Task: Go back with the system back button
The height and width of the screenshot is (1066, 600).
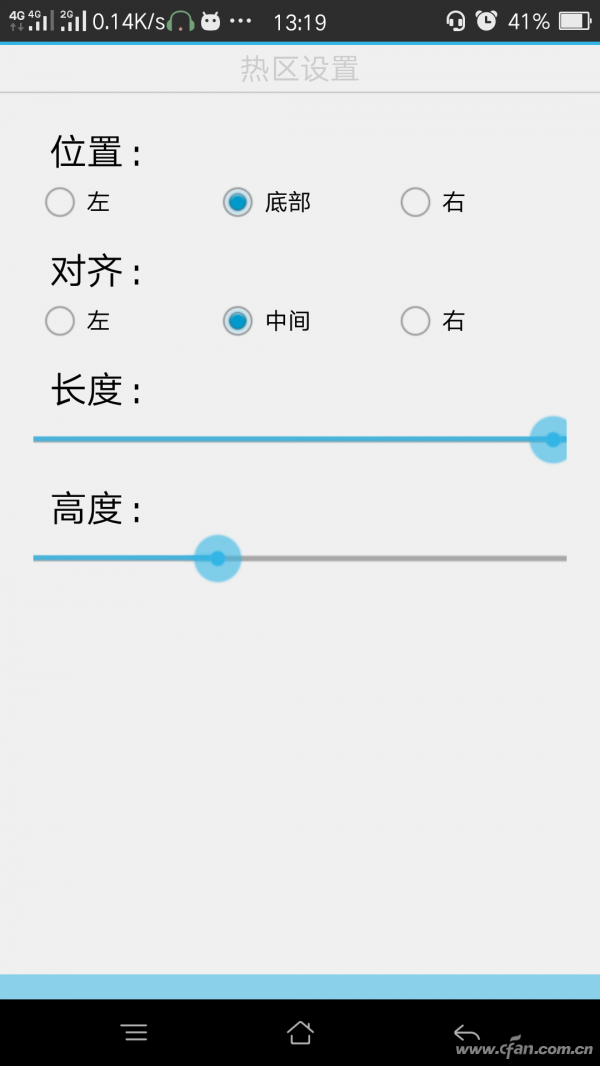Action: [466, 1033]
